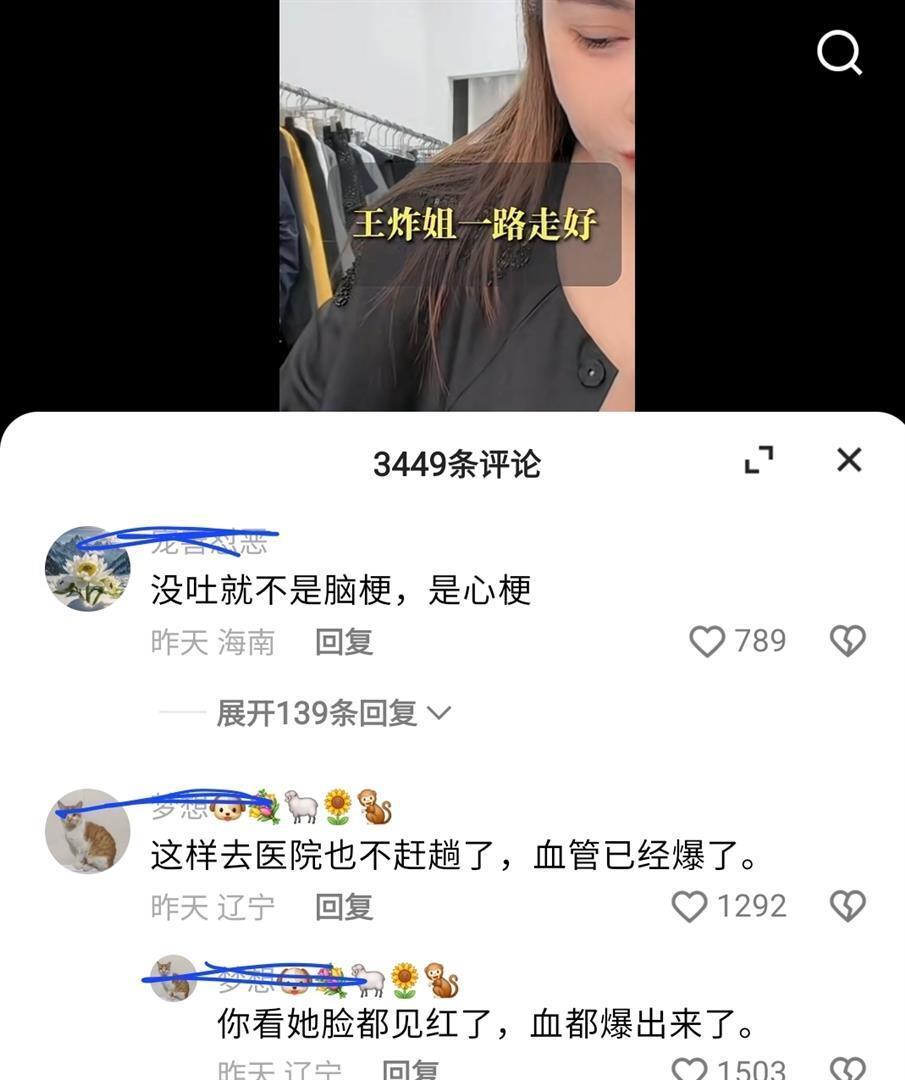Open profile of the flower avatar commenter
The width and height of the screenshot is (905, 1080).
tap(88, 568)
